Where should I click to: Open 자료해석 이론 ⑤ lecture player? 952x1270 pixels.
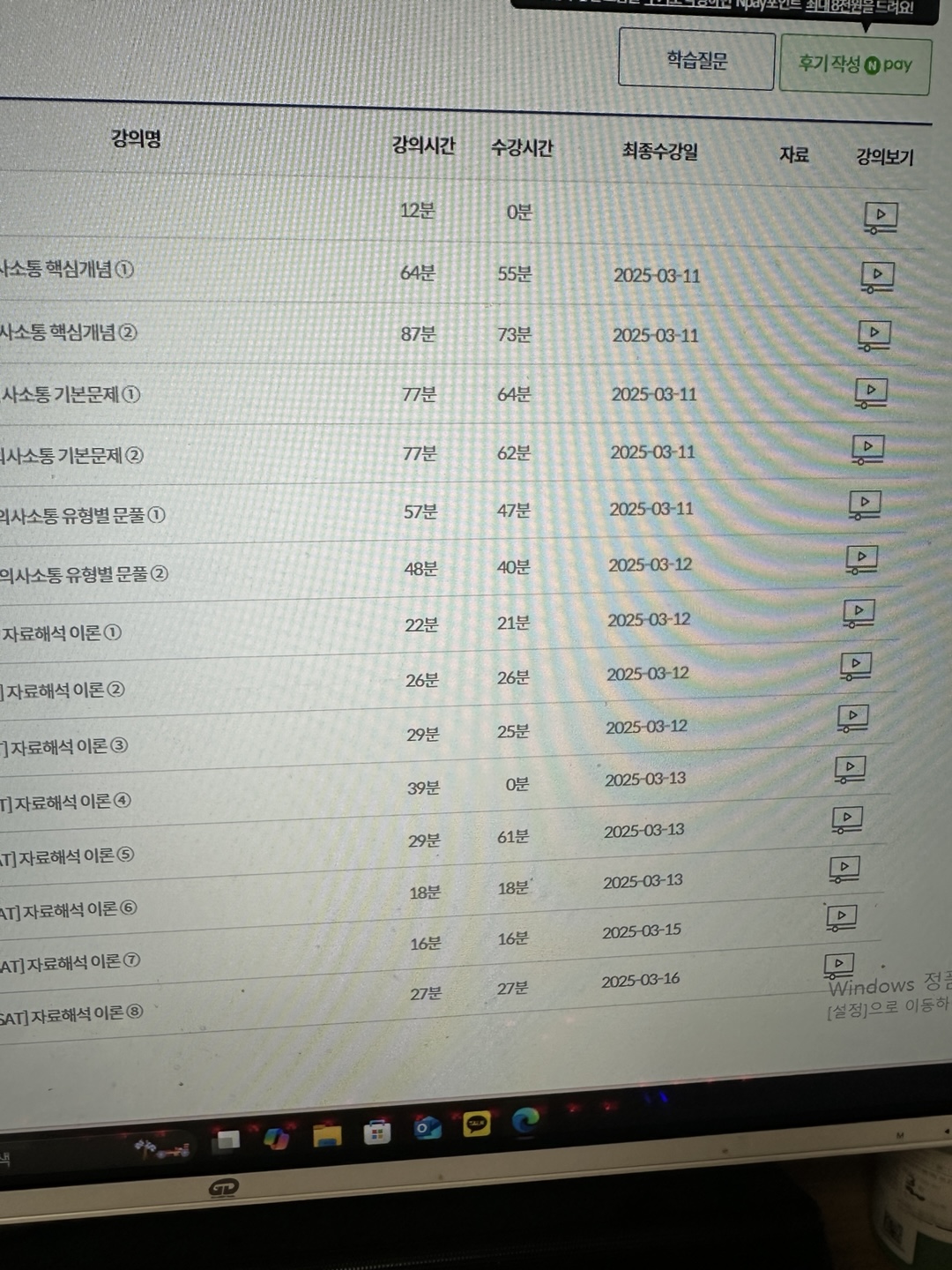847,820
